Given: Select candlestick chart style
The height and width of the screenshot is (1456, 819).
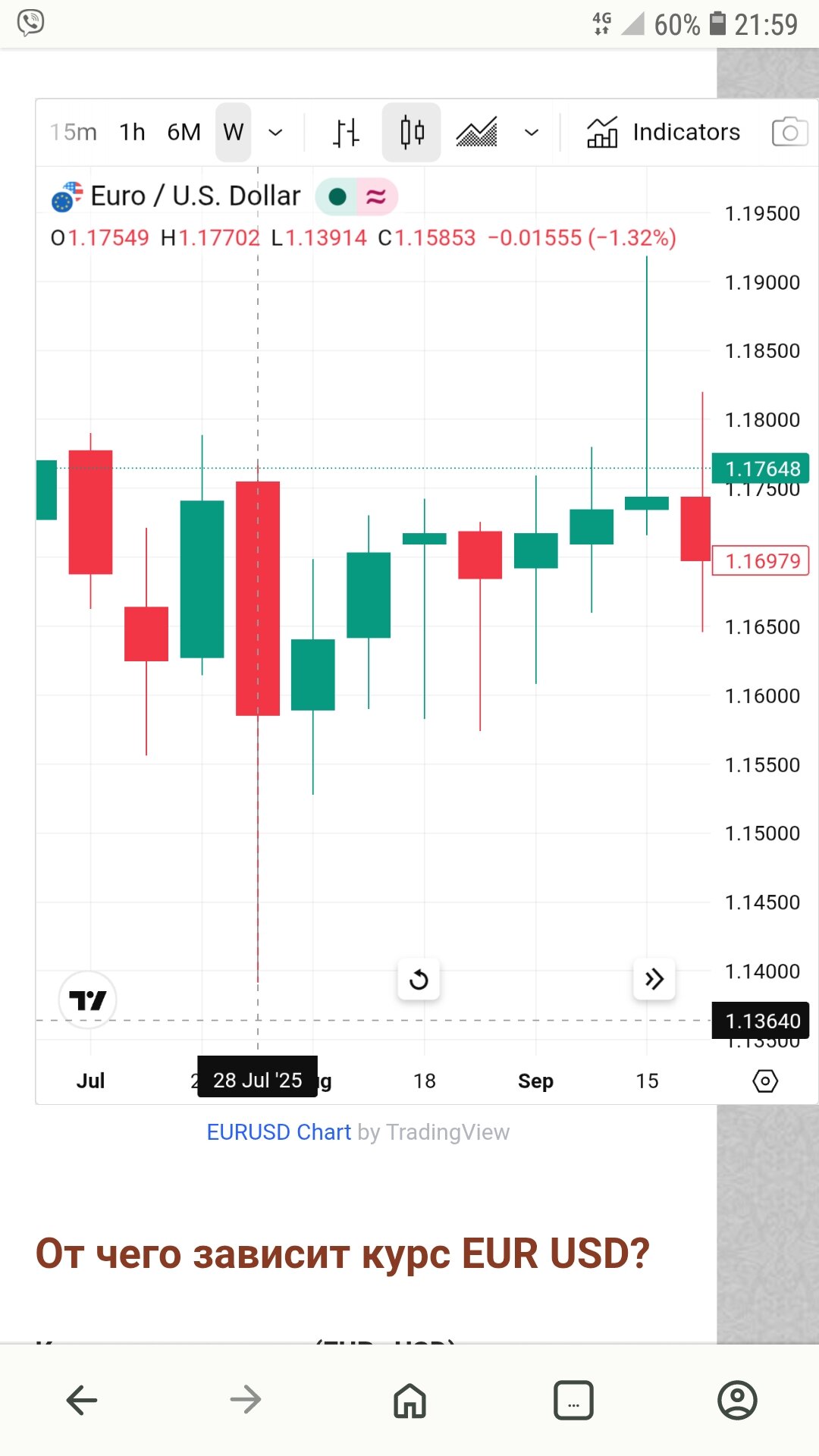Looking at the screenshot, I should pyautogui.click(x=412, y=133).
